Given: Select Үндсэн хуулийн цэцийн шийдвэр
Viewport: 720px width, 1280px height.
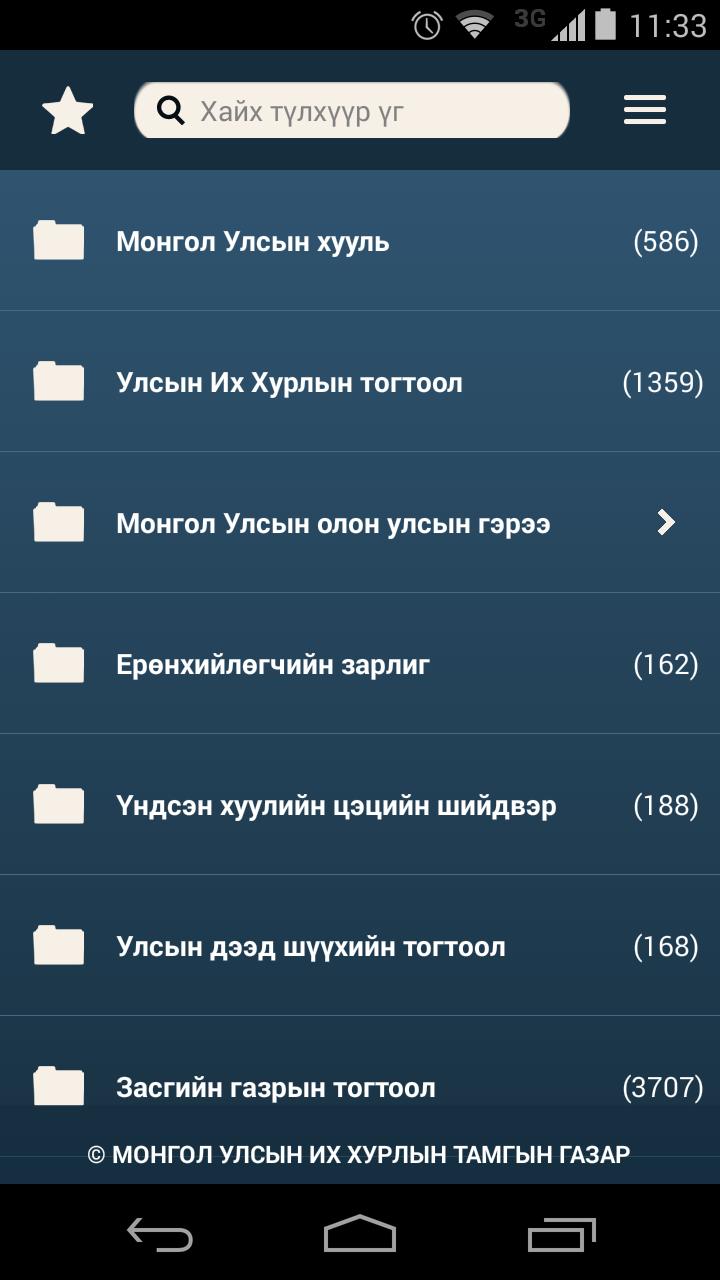Looking at the screenshot, I should click(360, 805).
